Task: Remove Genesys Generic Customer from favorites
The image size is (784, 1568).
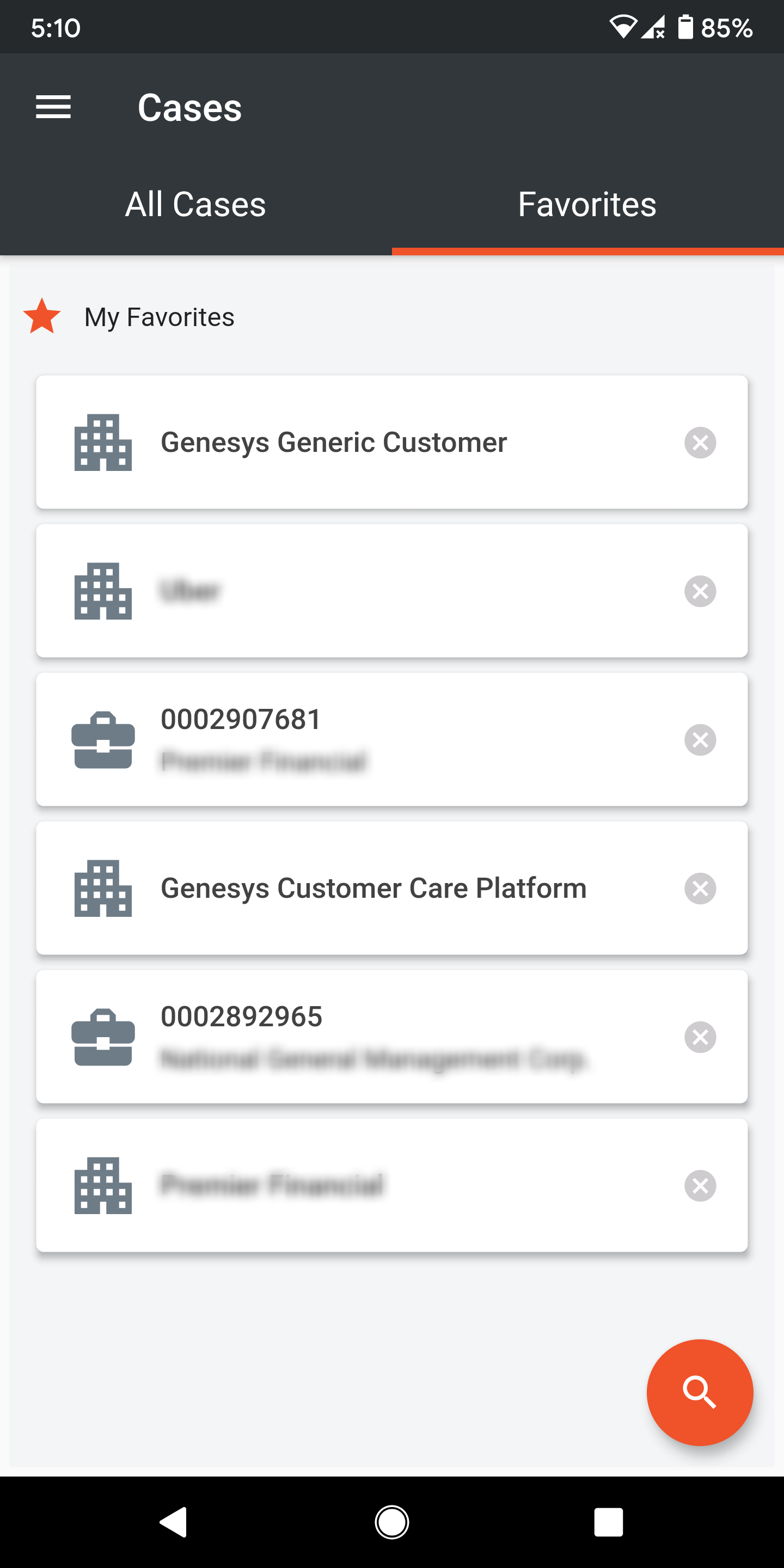Action: (x=700, y=443)
